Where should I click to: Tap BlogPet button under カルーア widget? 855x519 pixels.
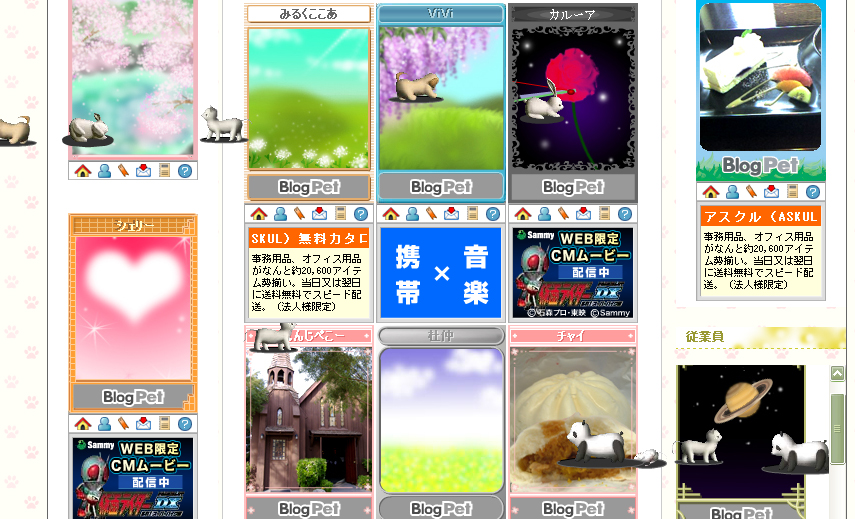pyautogui.click(x=573, y=187)
